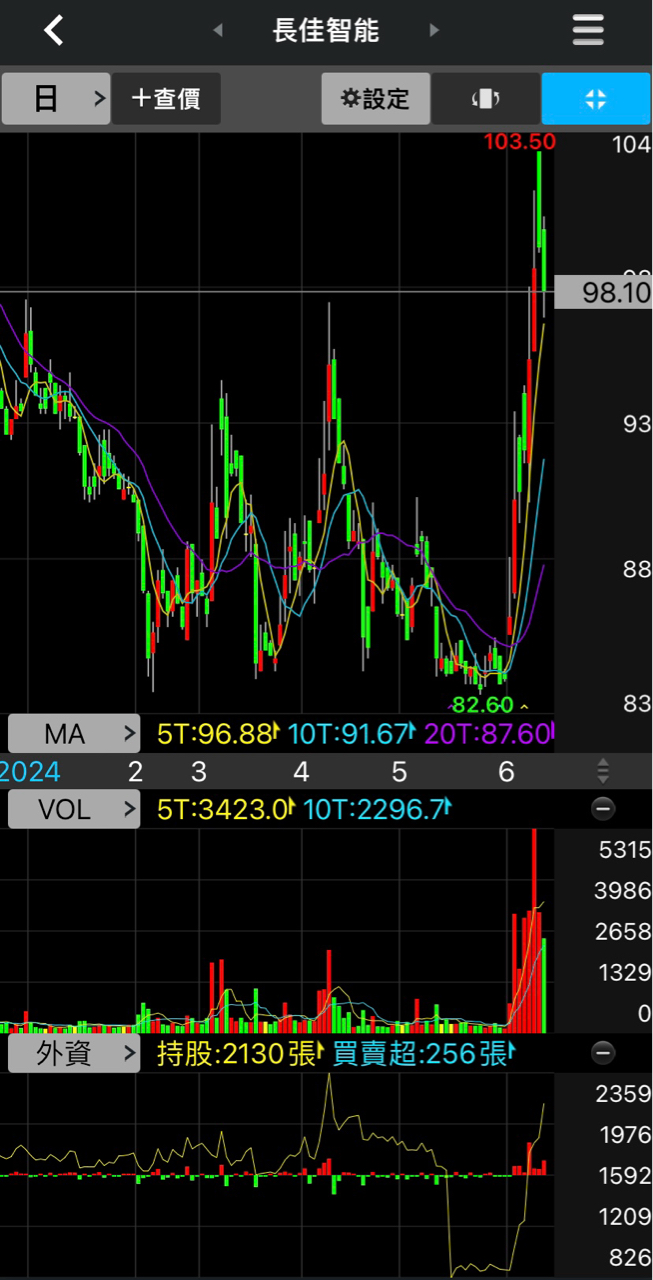Tap the panel resize handle by date axis

tap(603, 771)
